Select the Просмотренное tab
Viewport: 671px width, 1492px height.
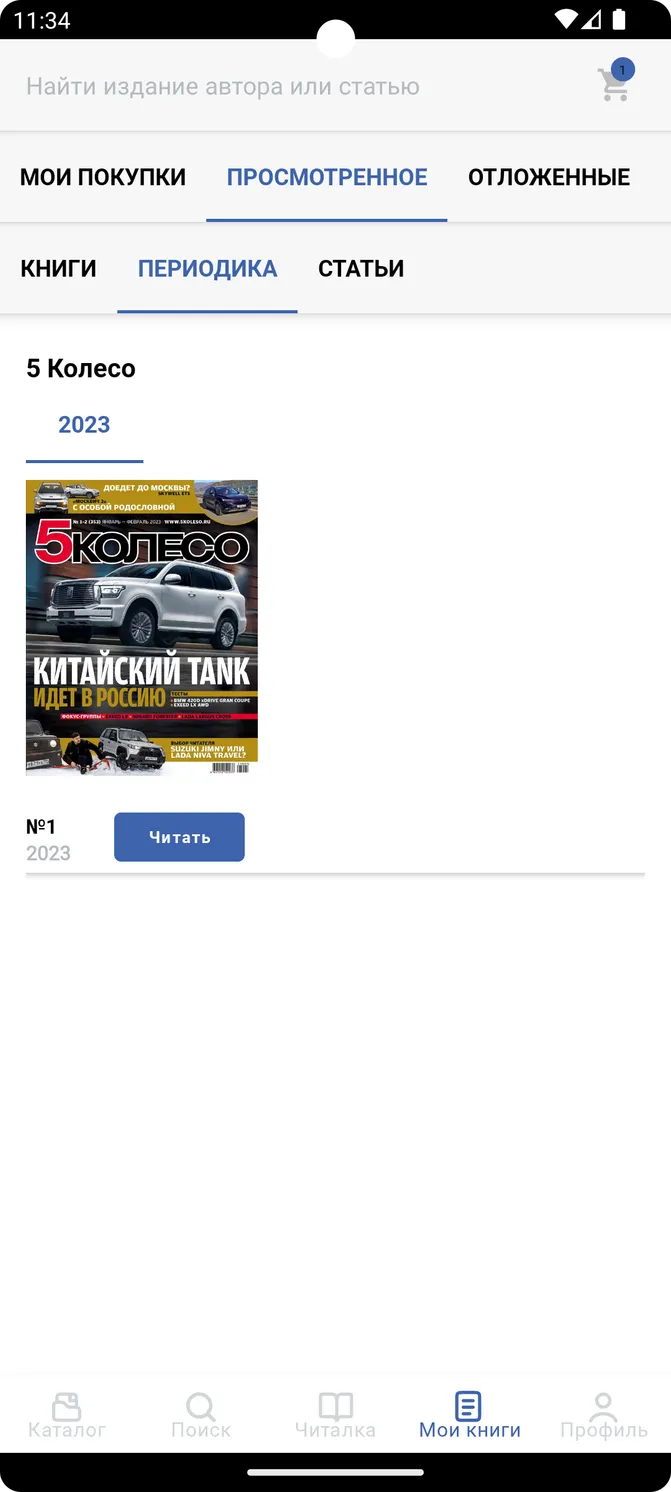(327, 178)
